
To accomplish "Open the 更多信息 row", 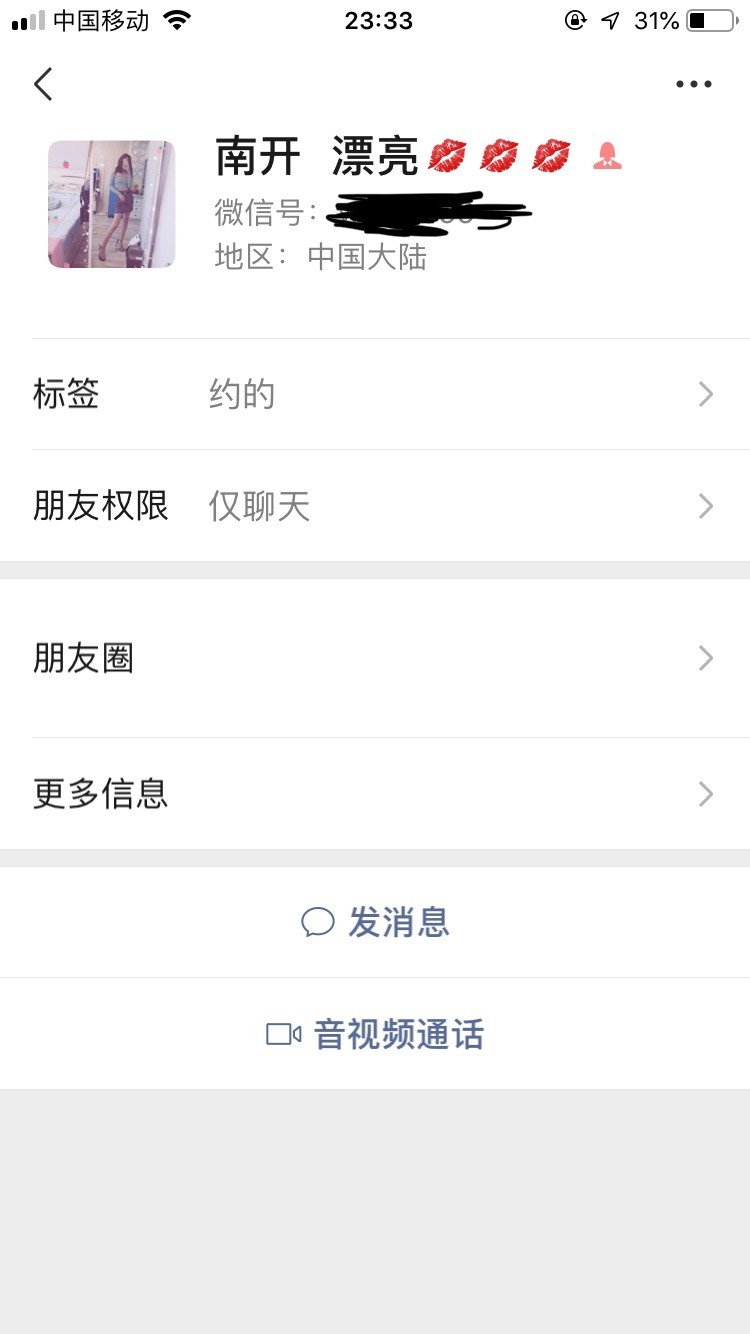I will [x=375, y=794].
